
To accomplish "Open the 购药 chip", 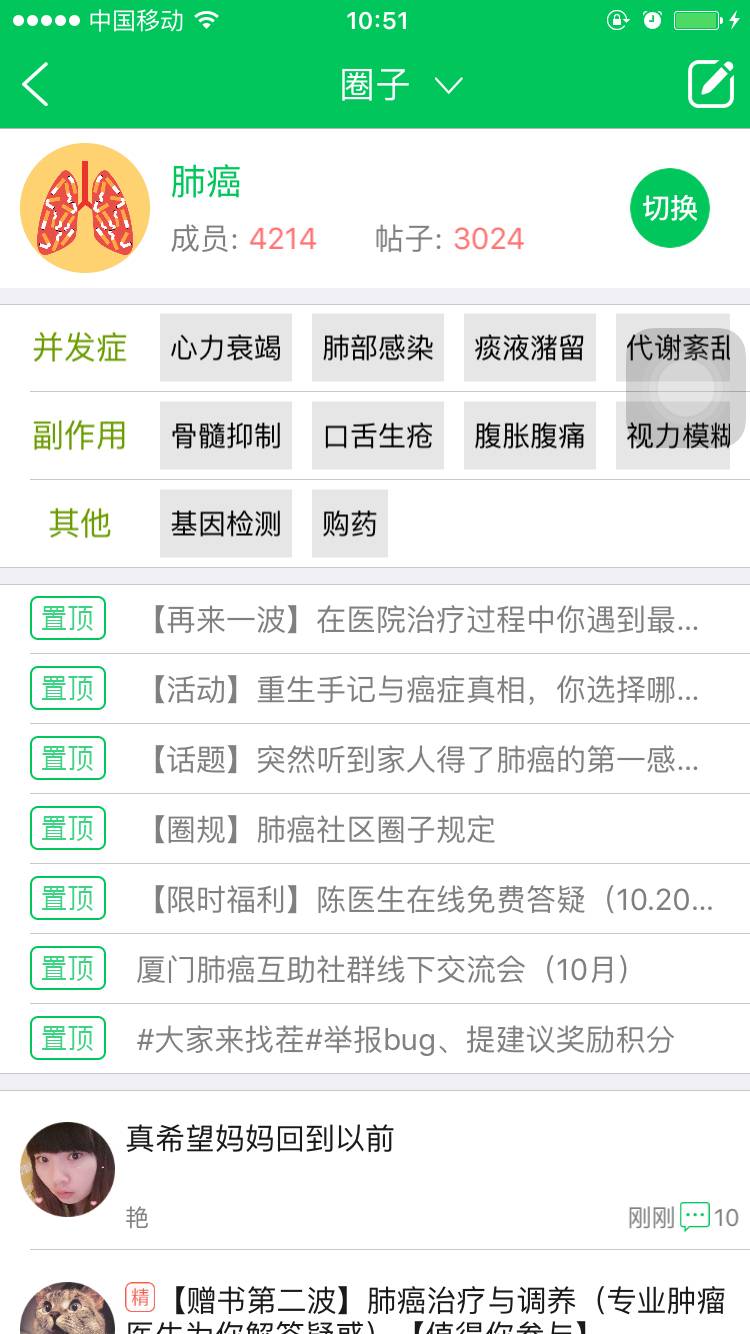I will (350, 524).
